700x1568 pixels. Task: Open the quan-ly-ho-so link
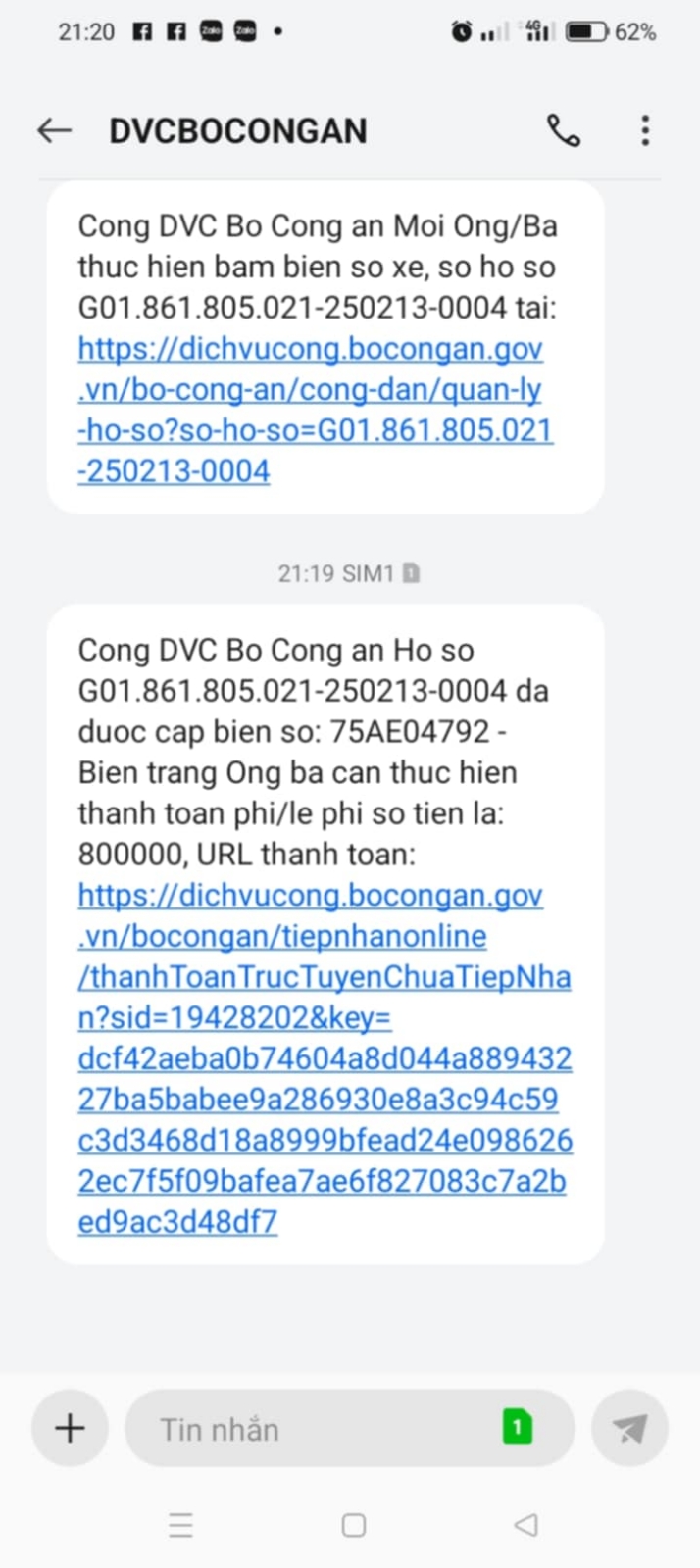click(314, 410)
